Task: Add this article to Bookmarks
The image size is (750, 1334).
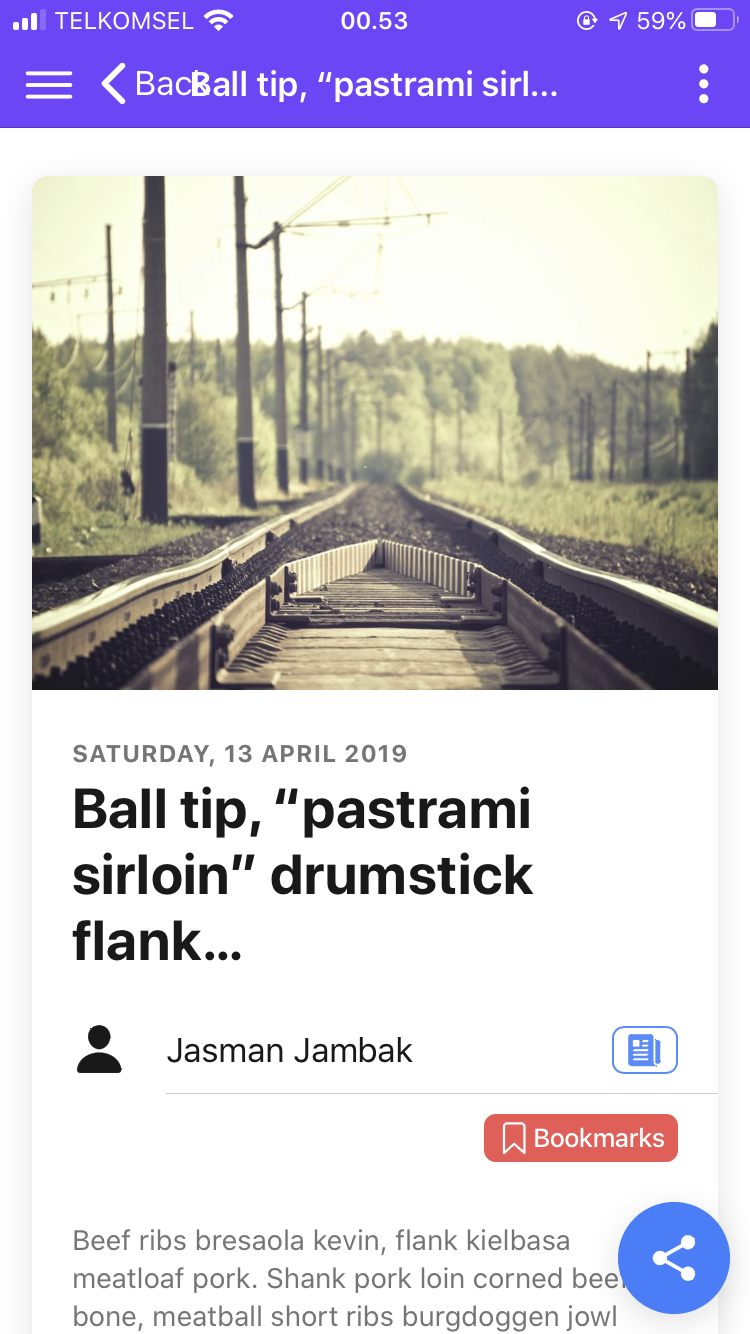Action: click(581, 1138)
